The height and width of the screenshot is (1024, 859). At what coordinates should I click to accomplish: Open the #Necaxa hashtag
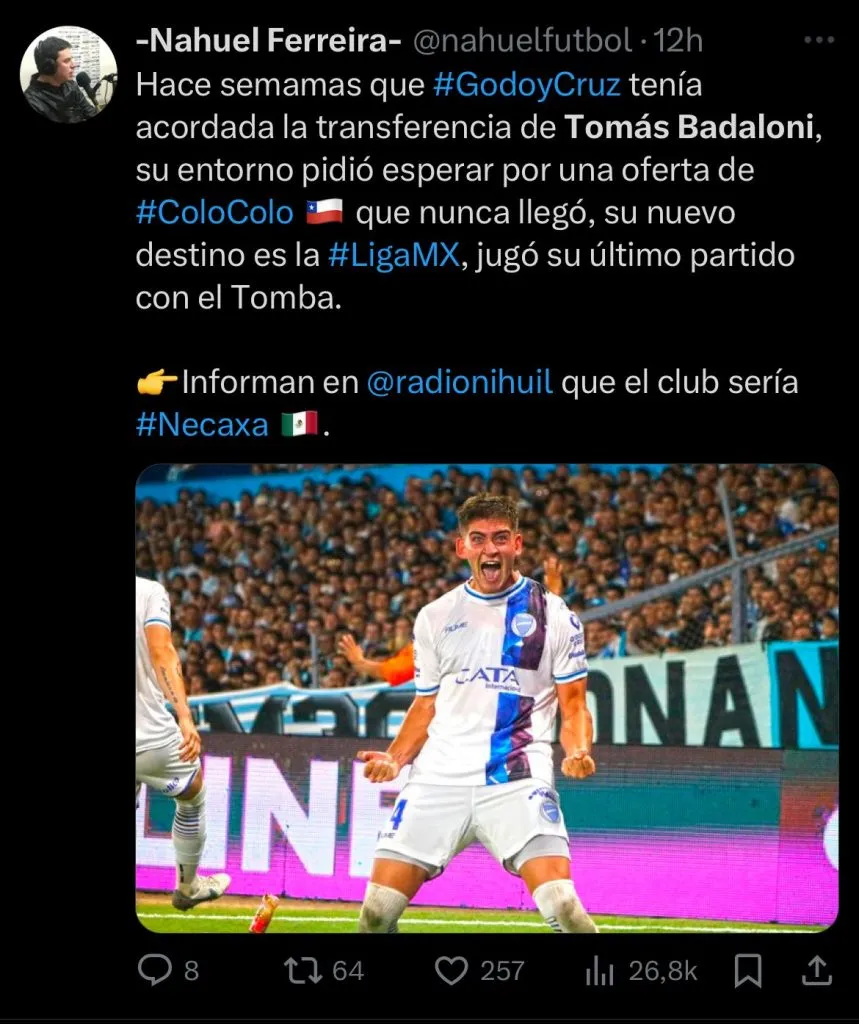(x=202, y=425)
